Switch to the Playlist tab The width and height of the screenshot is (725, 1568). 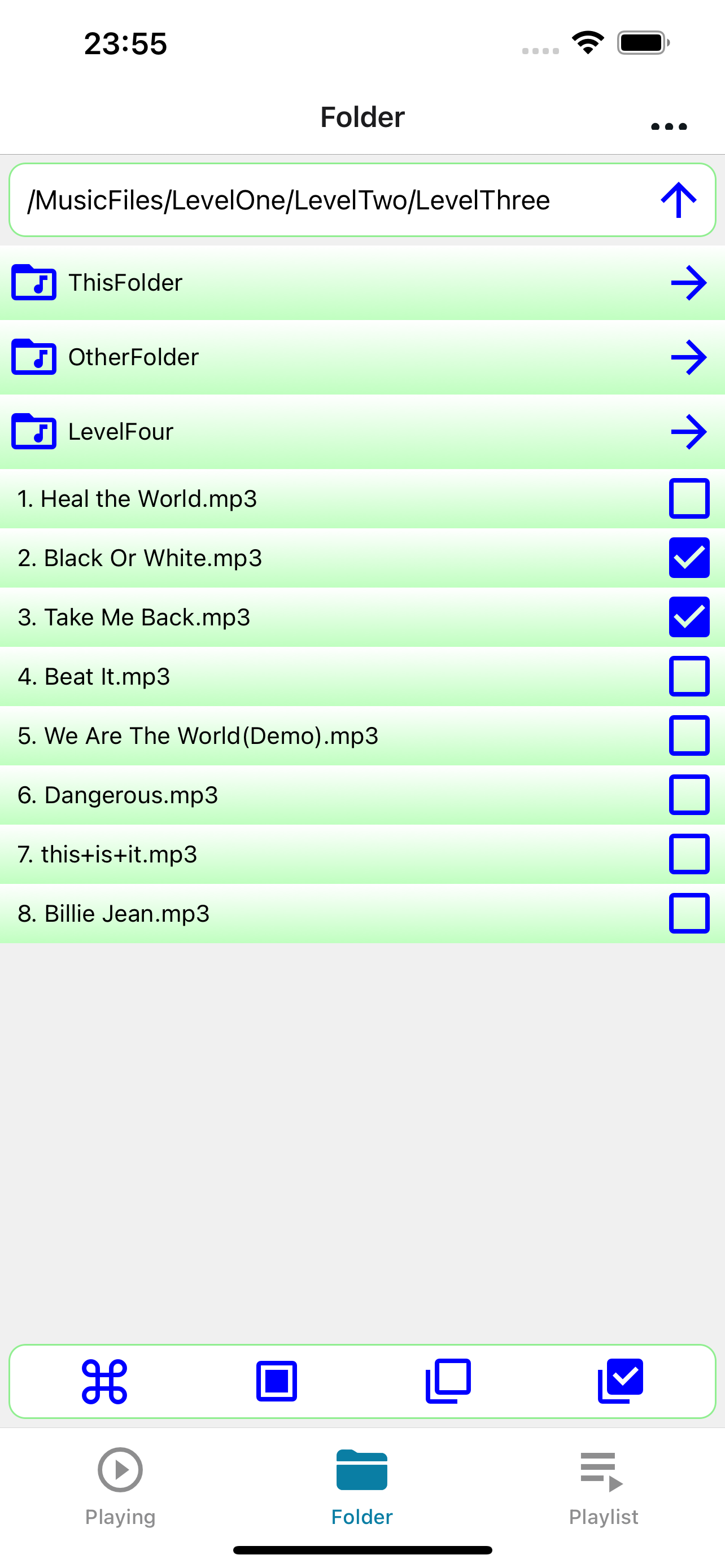pyautogui.click(x=603, y=1486)
